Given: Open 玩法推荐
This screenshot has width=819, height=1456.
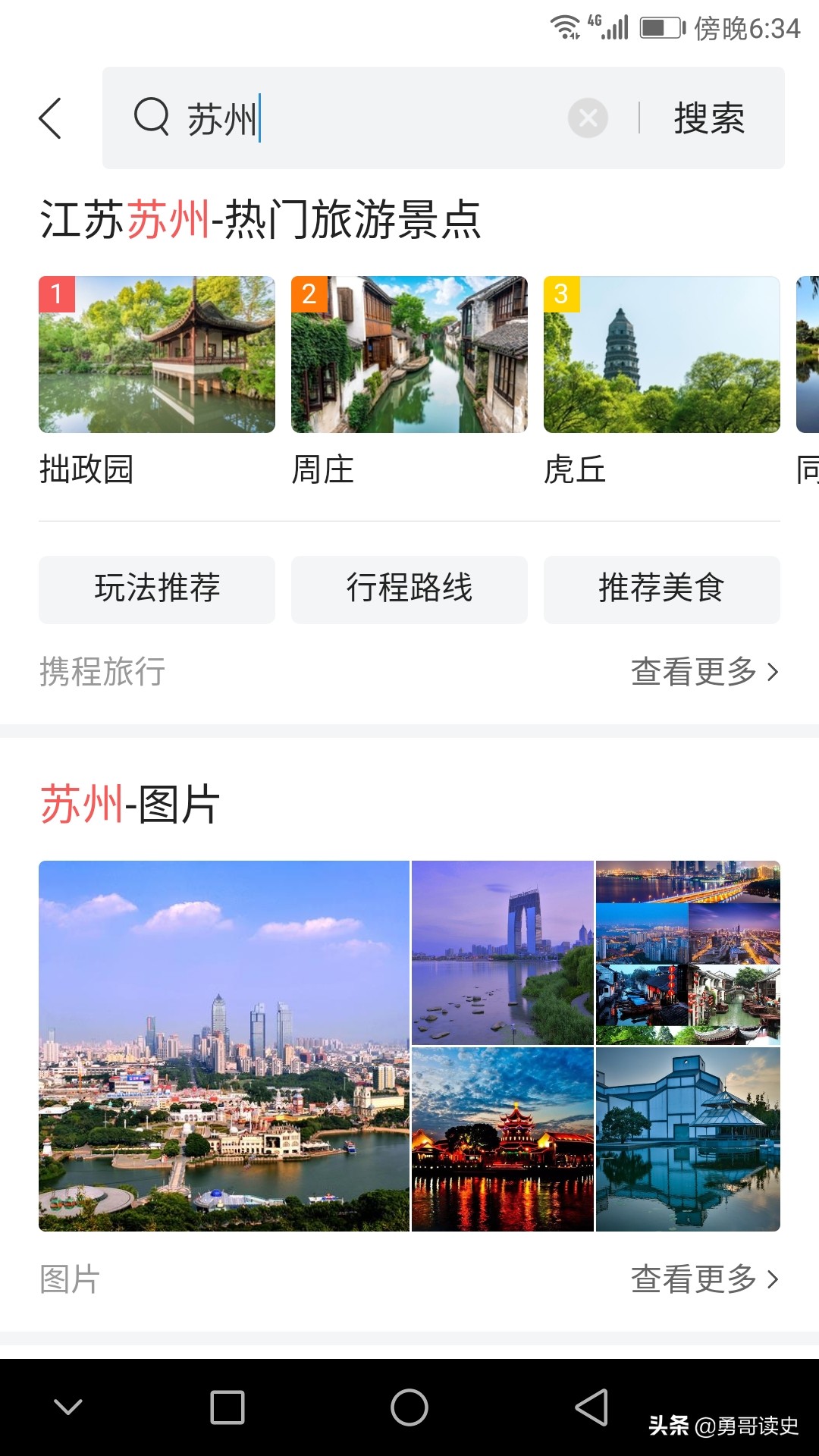Looking at the screenshot, I should (156, 589).
